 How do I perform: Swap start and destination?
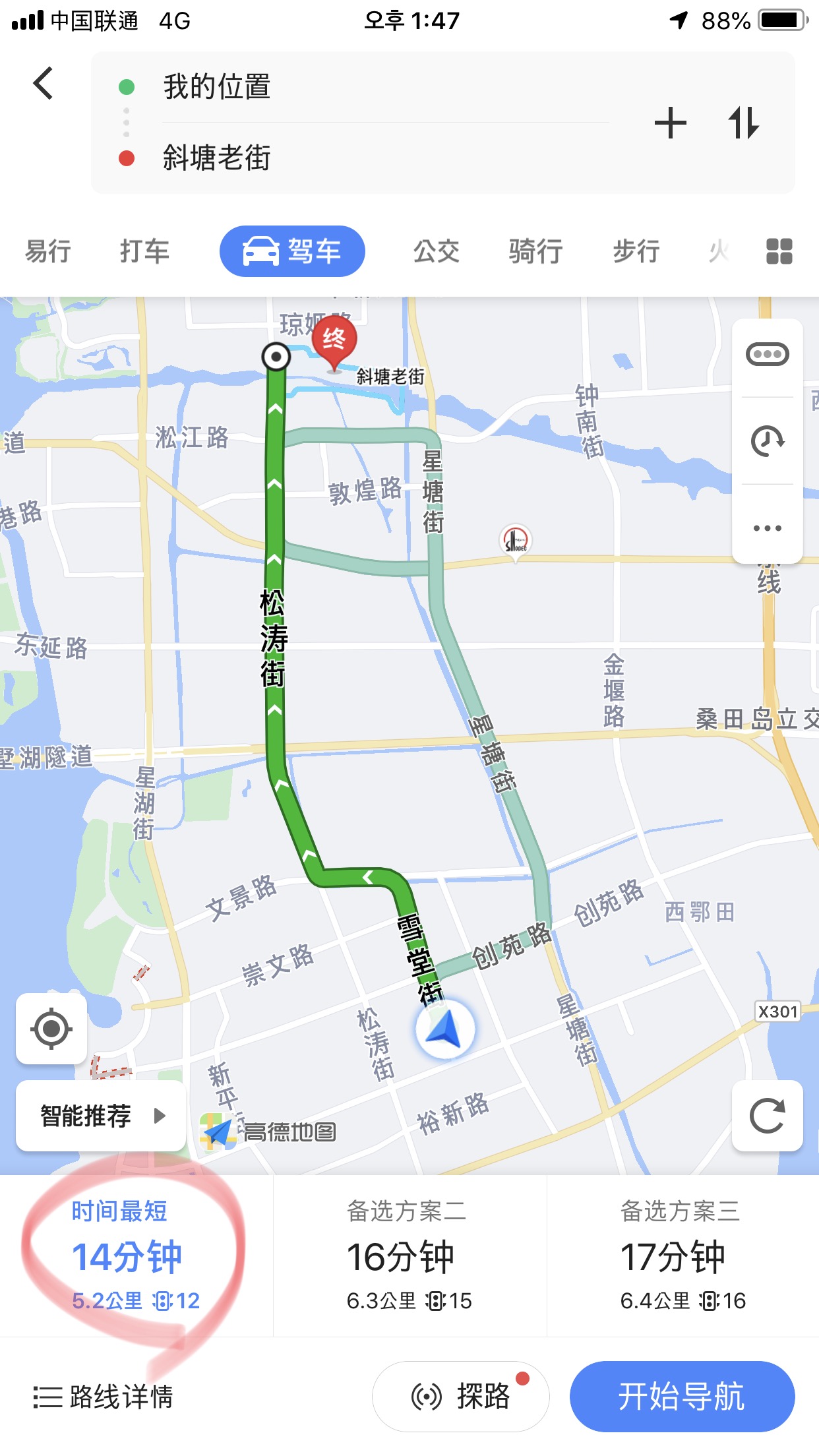click(744, 123)
